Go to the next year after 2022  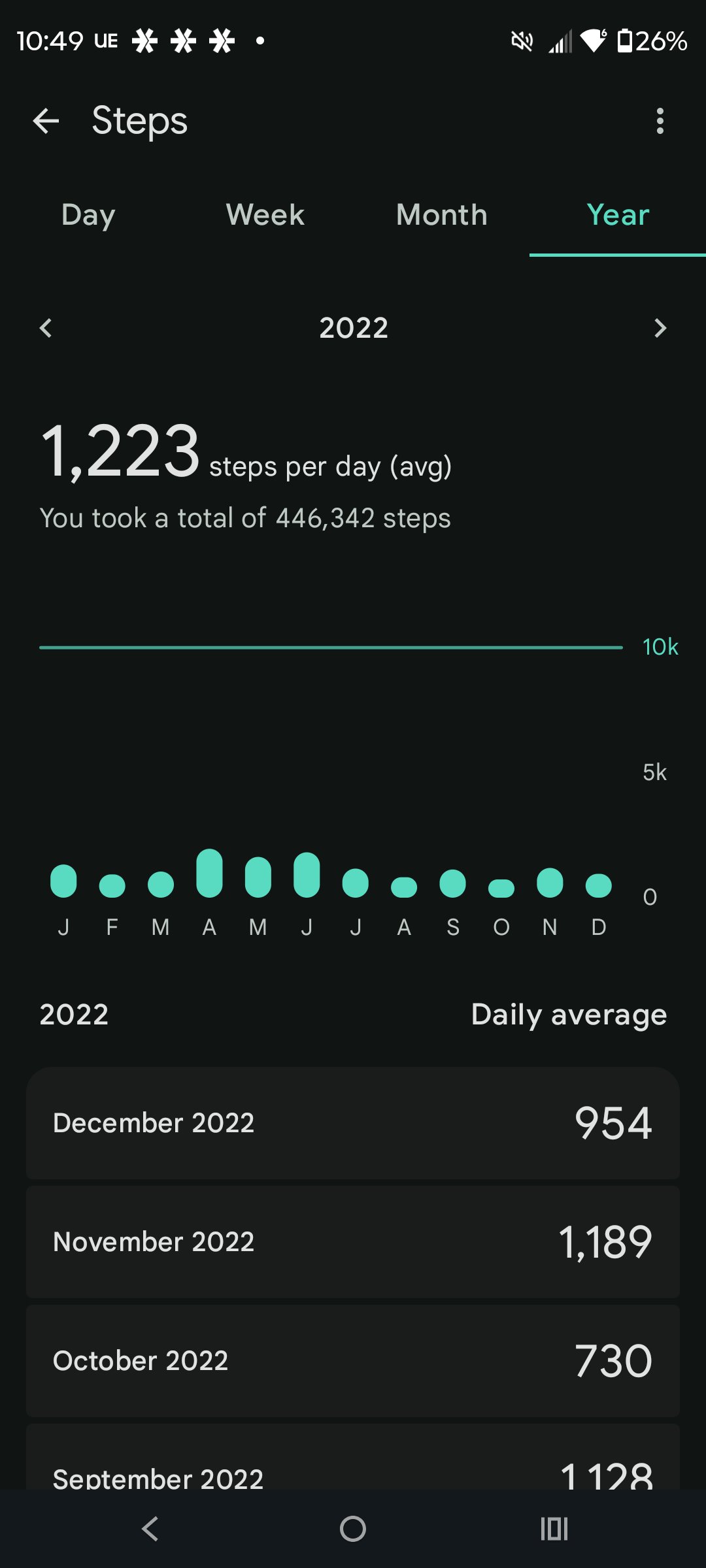pos(660,328)
